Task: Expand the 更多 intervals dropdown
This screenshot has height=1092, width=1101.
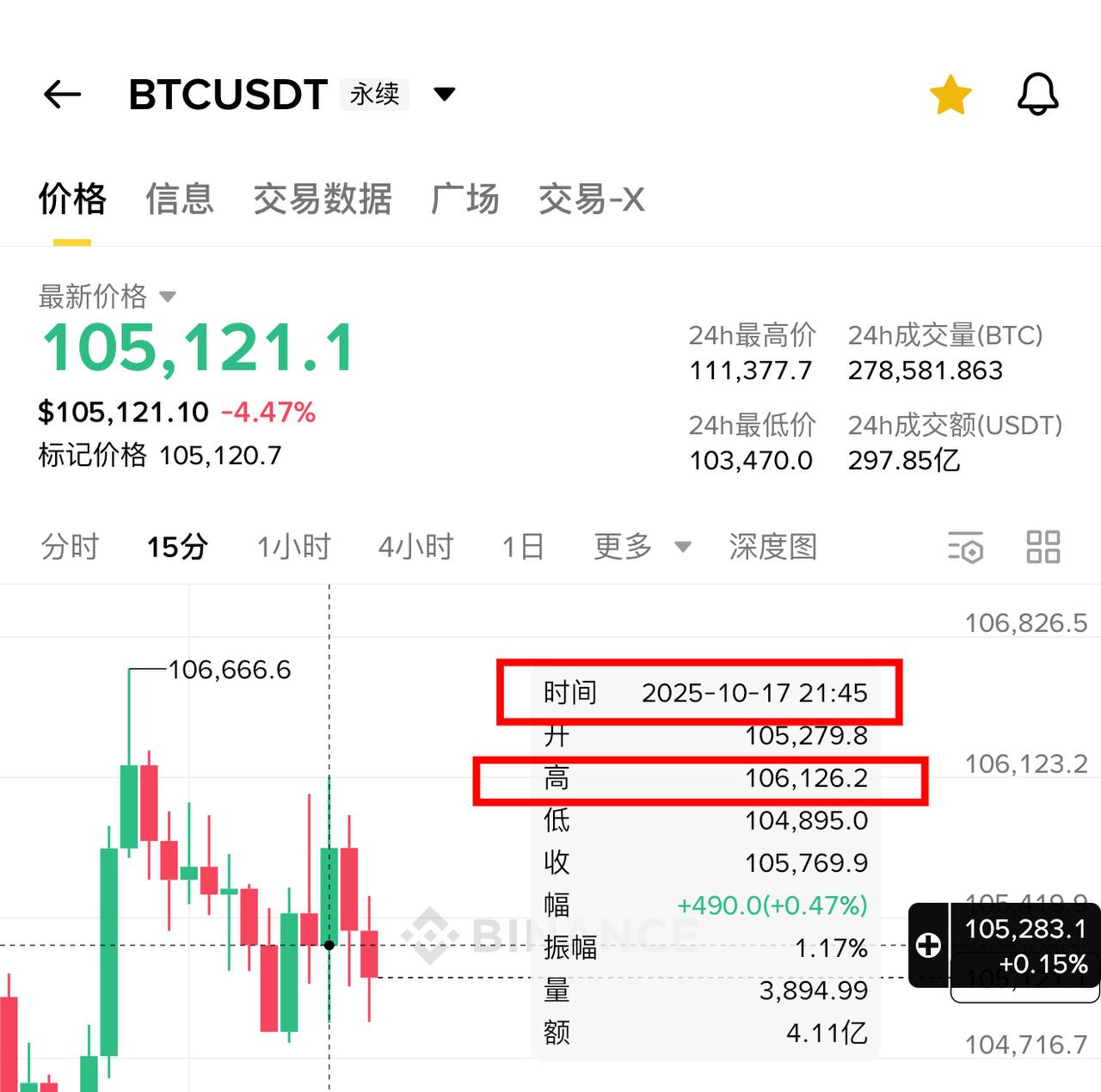Action: [x=642, y=547]
